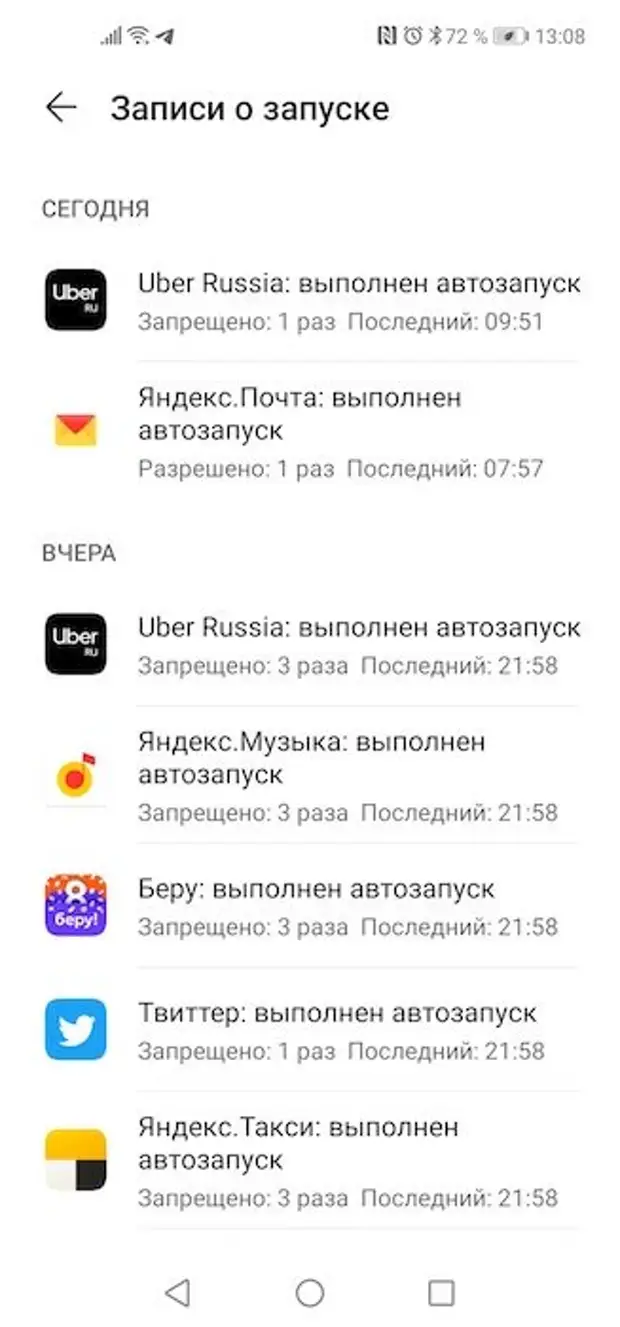Tap the system home button

310,1293
